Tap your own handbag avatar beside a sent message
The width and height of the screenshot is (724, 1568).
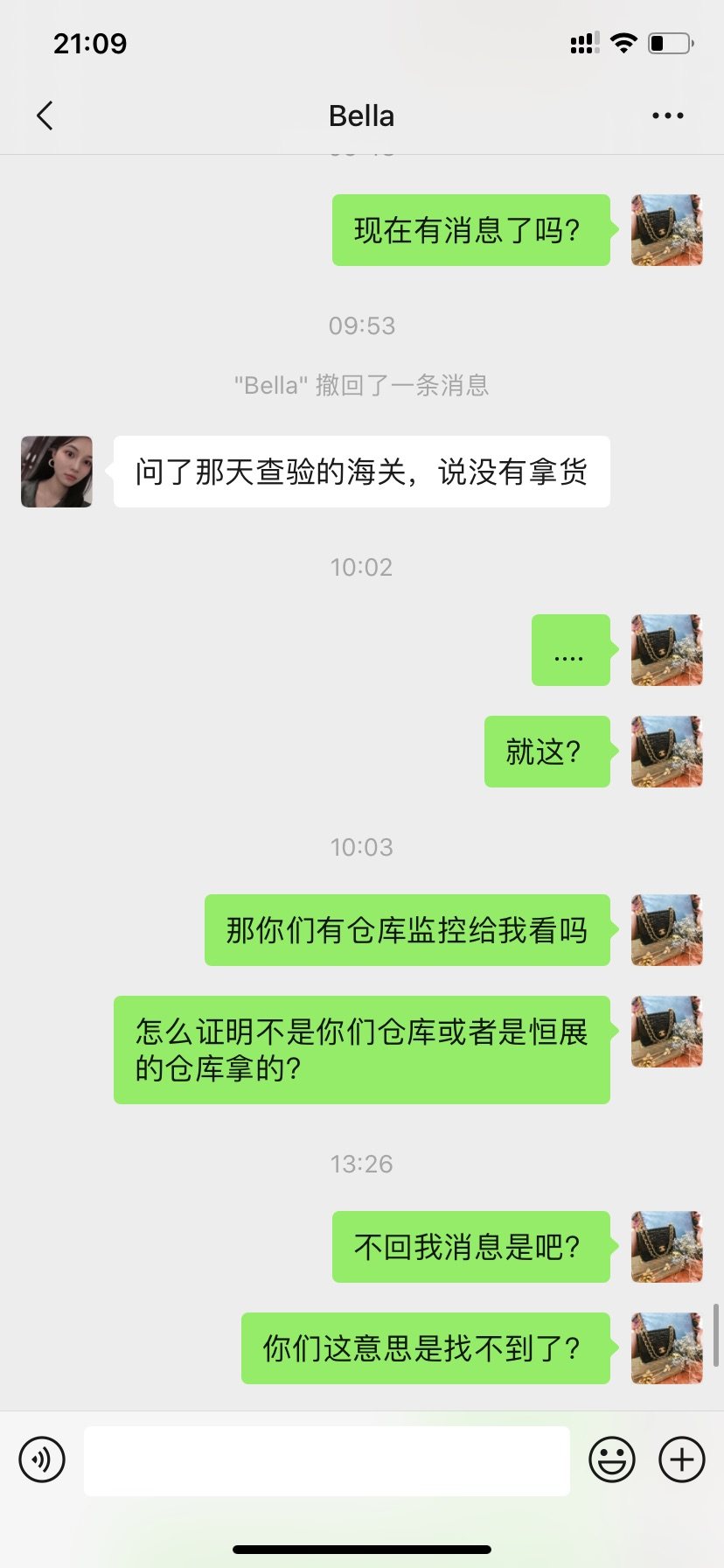[665, 229]
